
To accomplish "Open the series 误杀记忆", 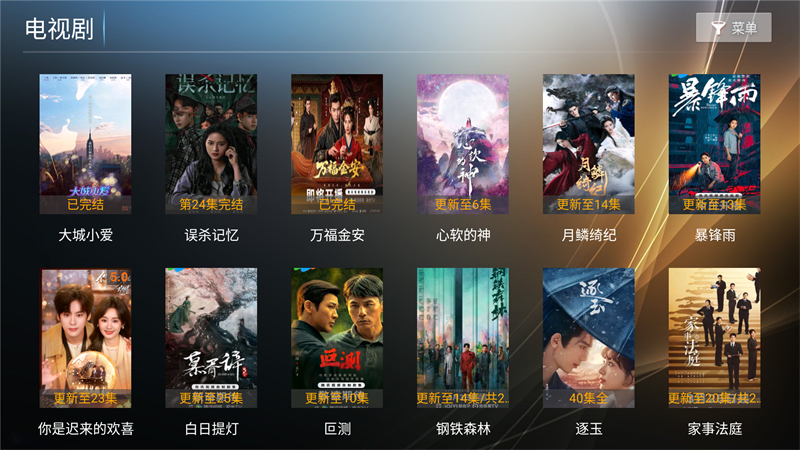I will pos(211,144).
